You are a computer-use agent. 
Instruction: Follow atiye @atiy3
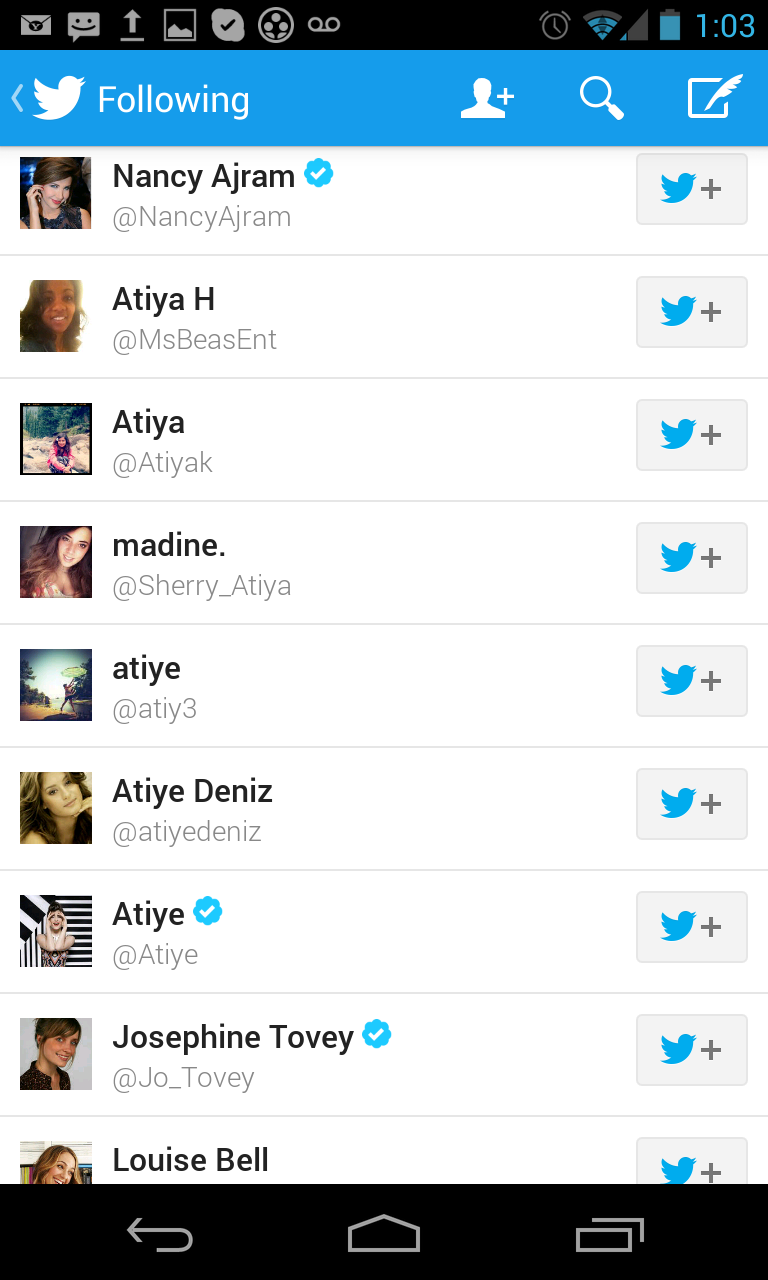(691, 681)
